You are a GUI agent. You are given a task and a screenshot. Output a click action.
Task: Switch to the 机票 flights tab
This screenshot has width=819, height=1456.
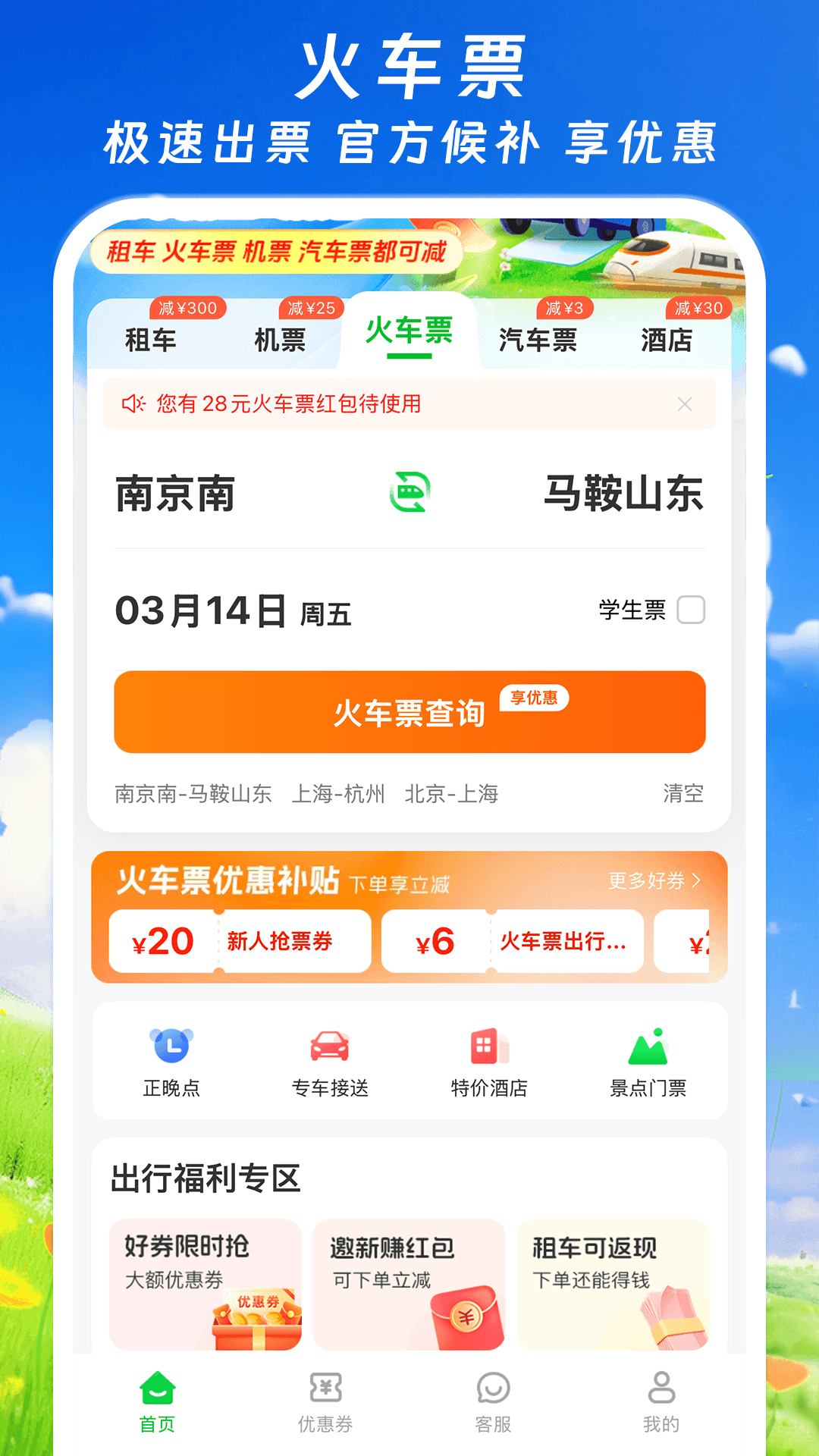tap(281, 340)
